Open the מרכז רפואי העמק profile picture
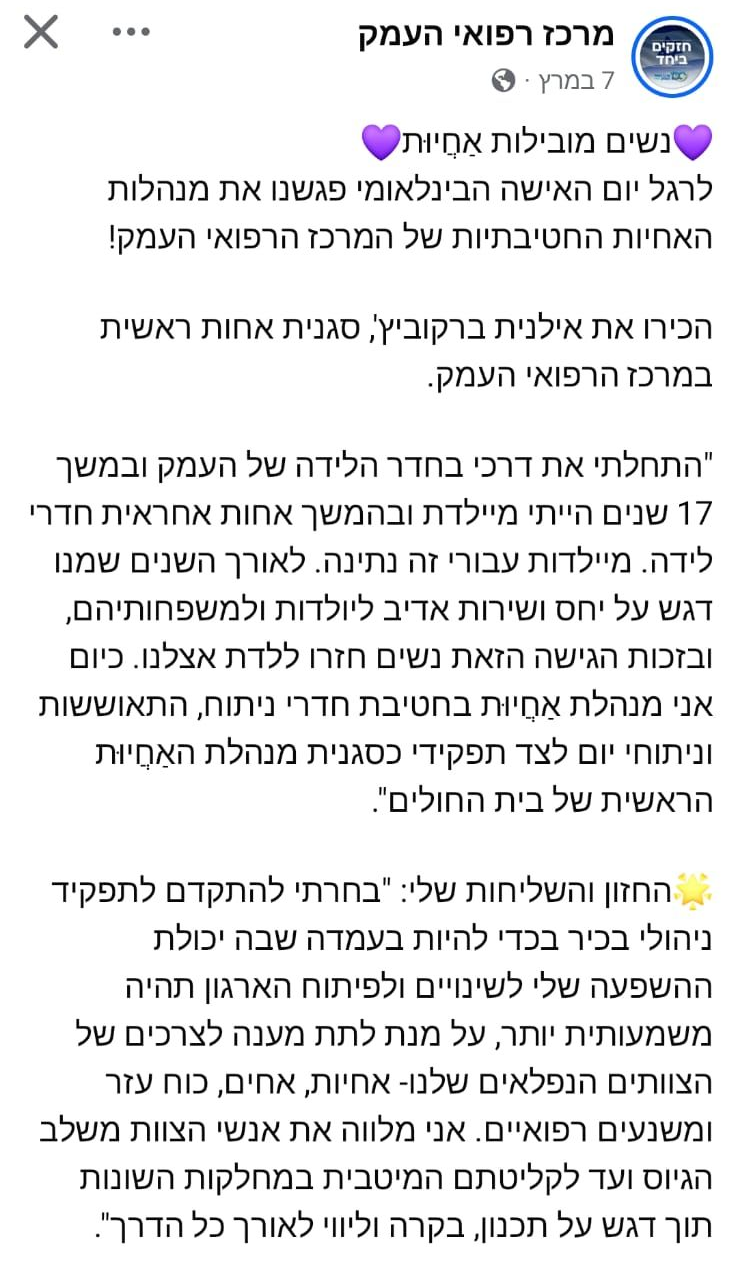 tap(677, 57)
